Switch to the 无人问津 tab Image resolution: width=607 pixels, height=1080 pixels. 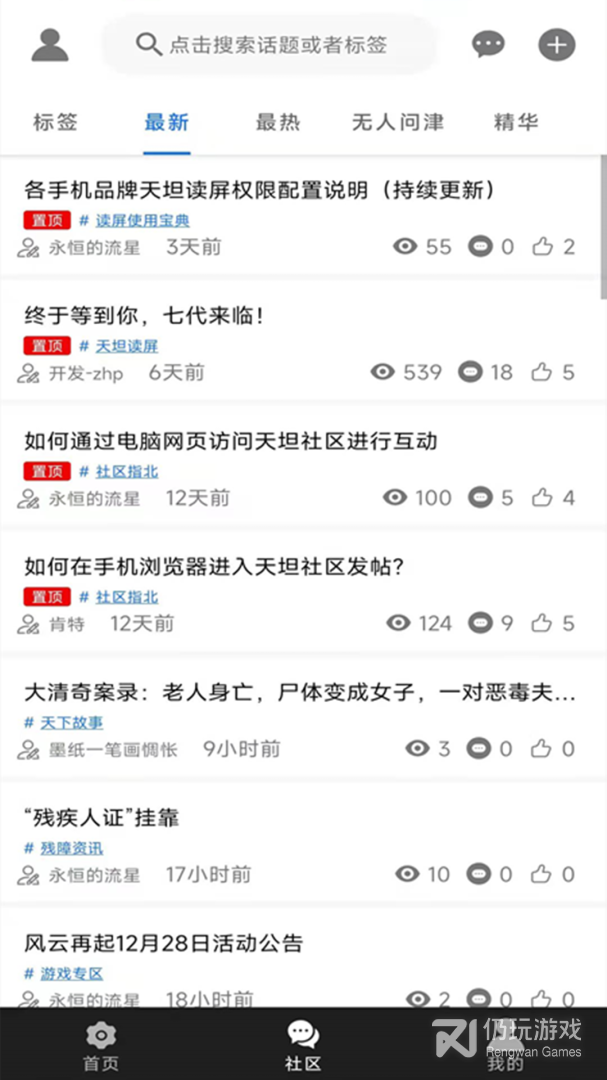tap(397, 123)
